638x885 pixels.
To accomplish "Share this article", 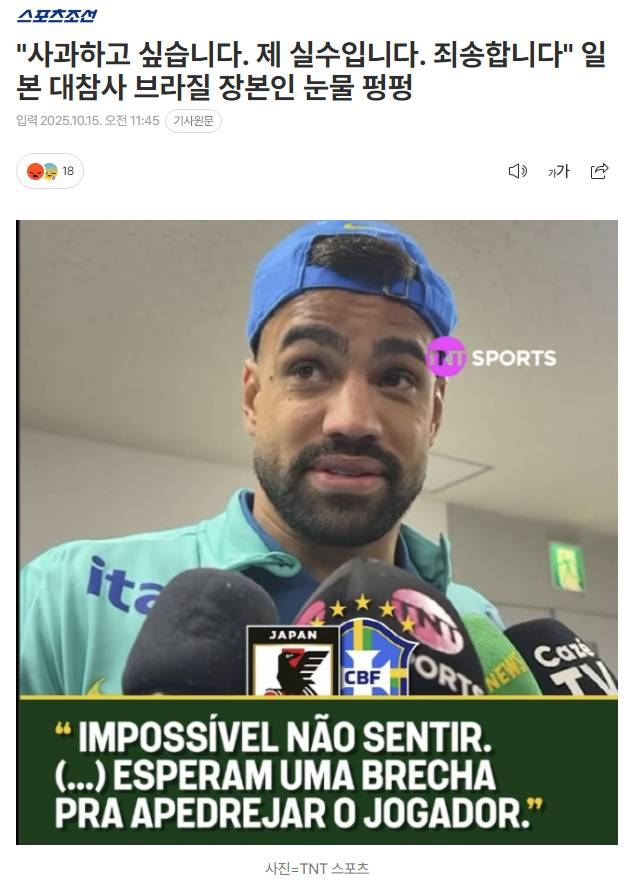I will click(x=600, y=171).
